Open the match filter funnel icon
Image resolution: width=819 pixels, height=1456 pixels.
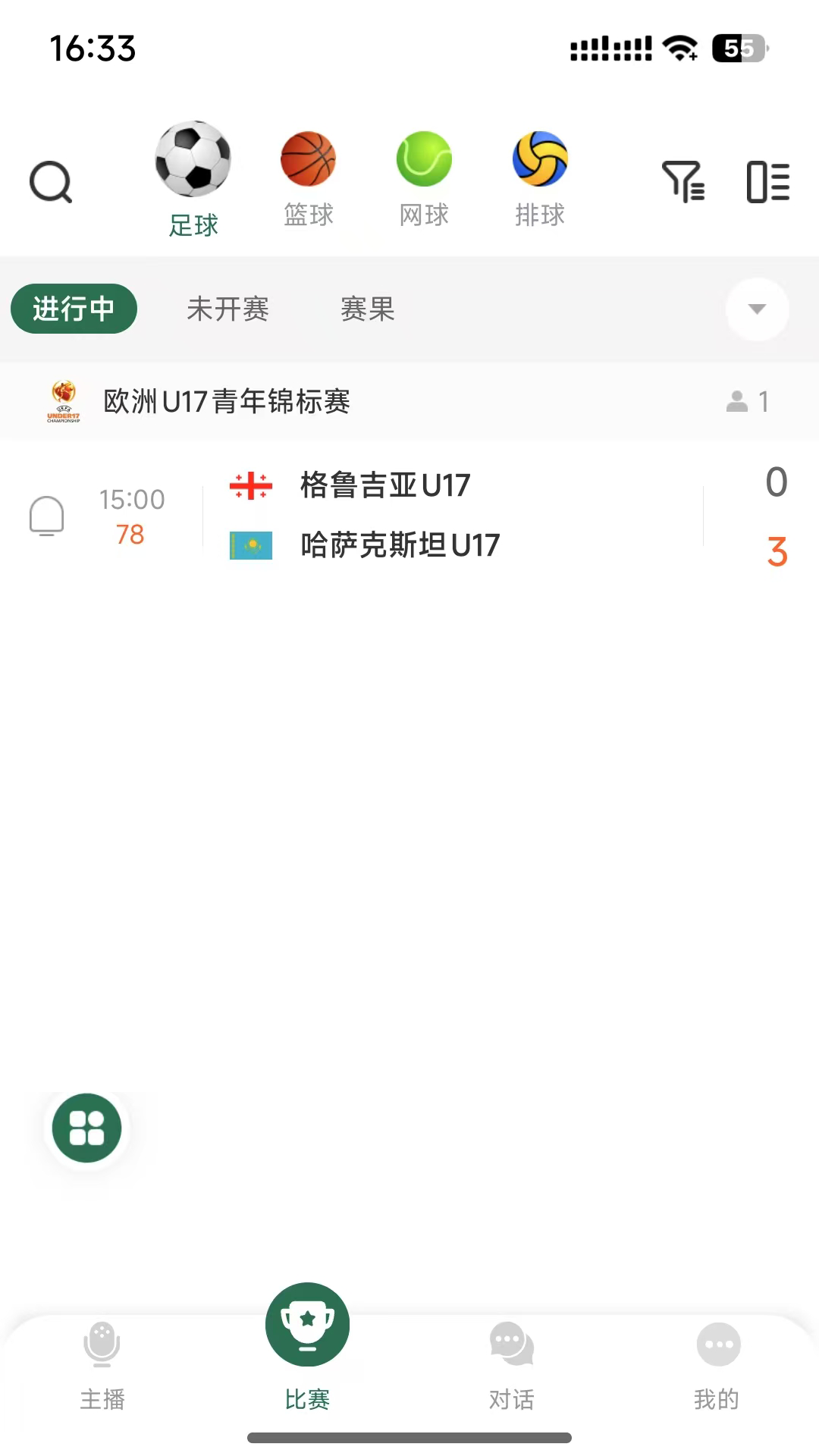[683, 182]
